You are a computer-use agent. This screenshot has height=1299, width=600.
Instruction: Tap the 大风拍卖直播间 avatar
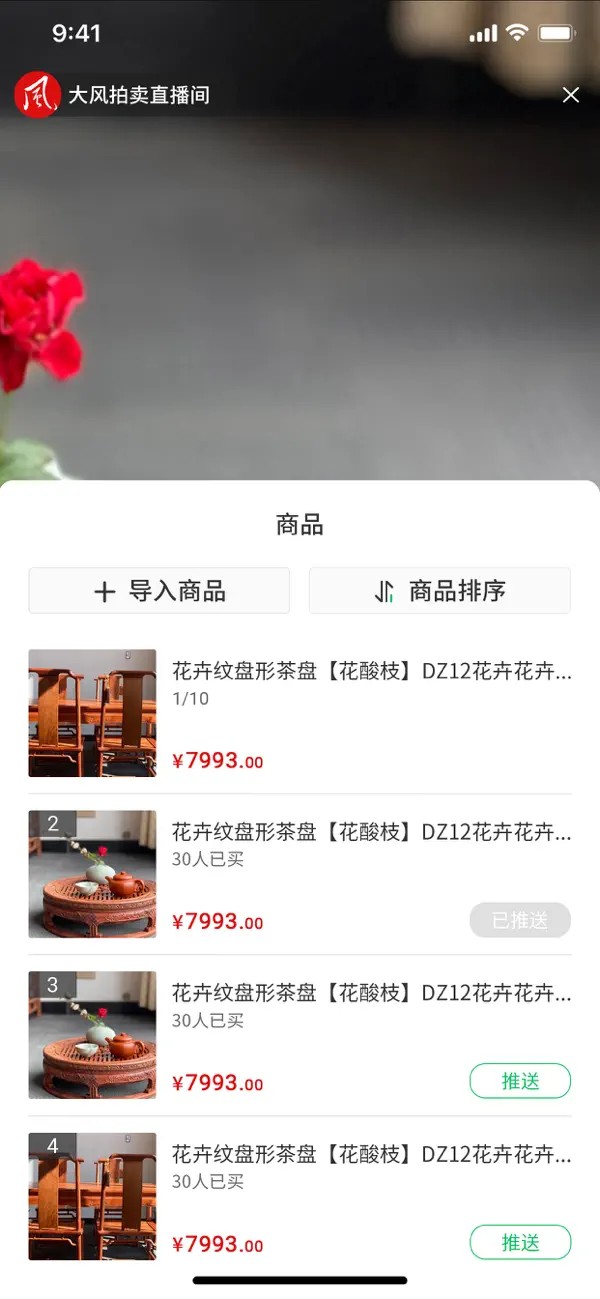point(38,95)
